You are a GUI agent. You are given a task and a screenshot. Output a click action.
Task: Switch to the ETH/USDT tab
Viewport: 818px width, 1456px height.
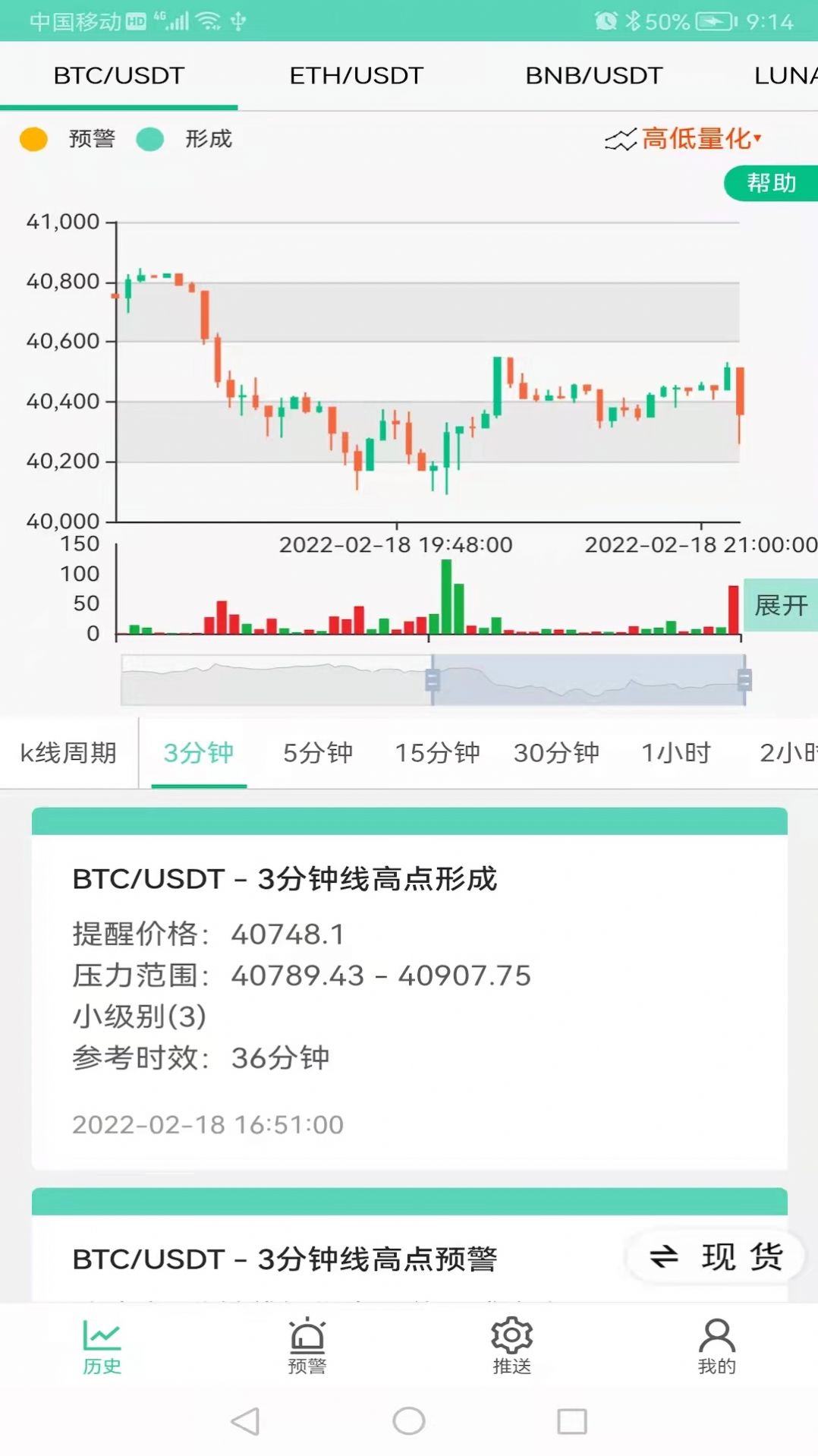[357, 75]
